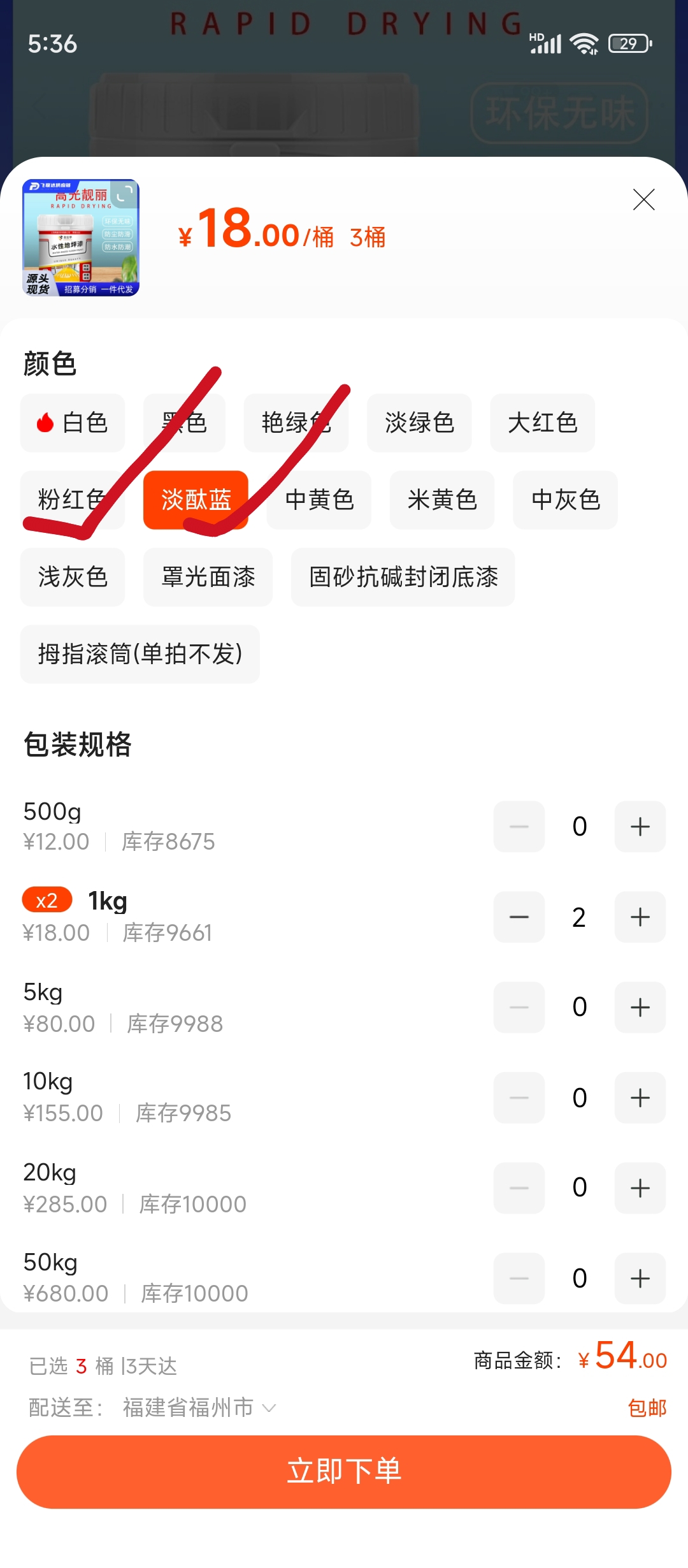Increase the 5kg quantity
688x1568 pixels.
[x=640, y=1007]
